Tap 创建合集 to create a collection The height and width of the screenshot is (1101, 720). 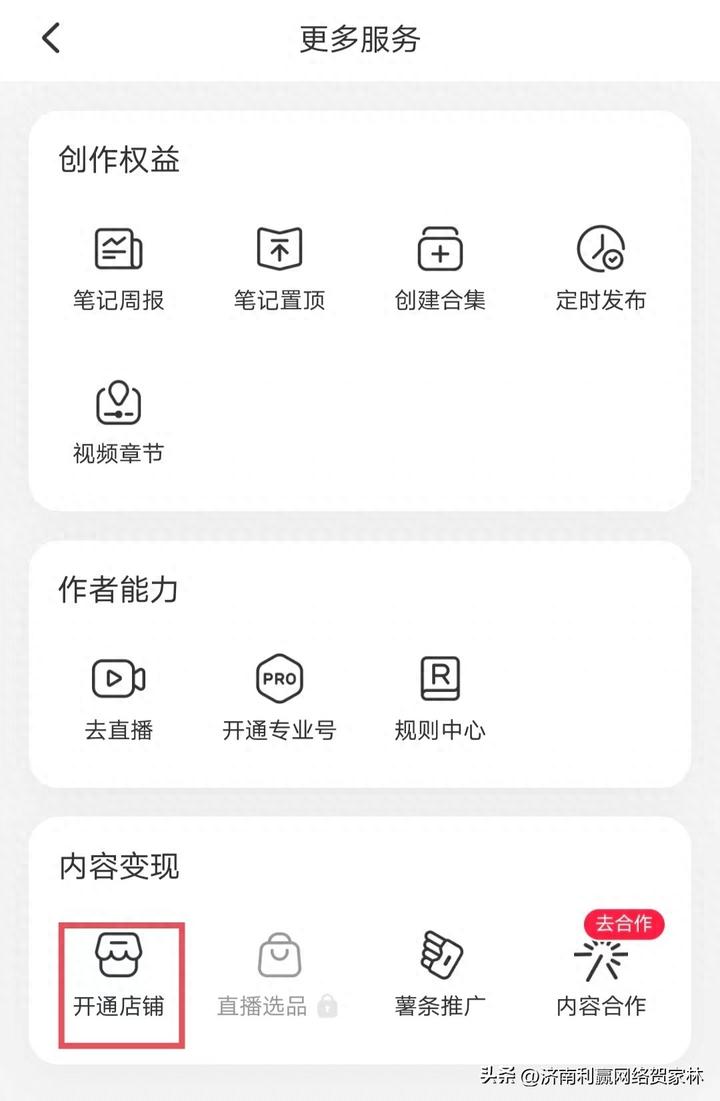440,268
